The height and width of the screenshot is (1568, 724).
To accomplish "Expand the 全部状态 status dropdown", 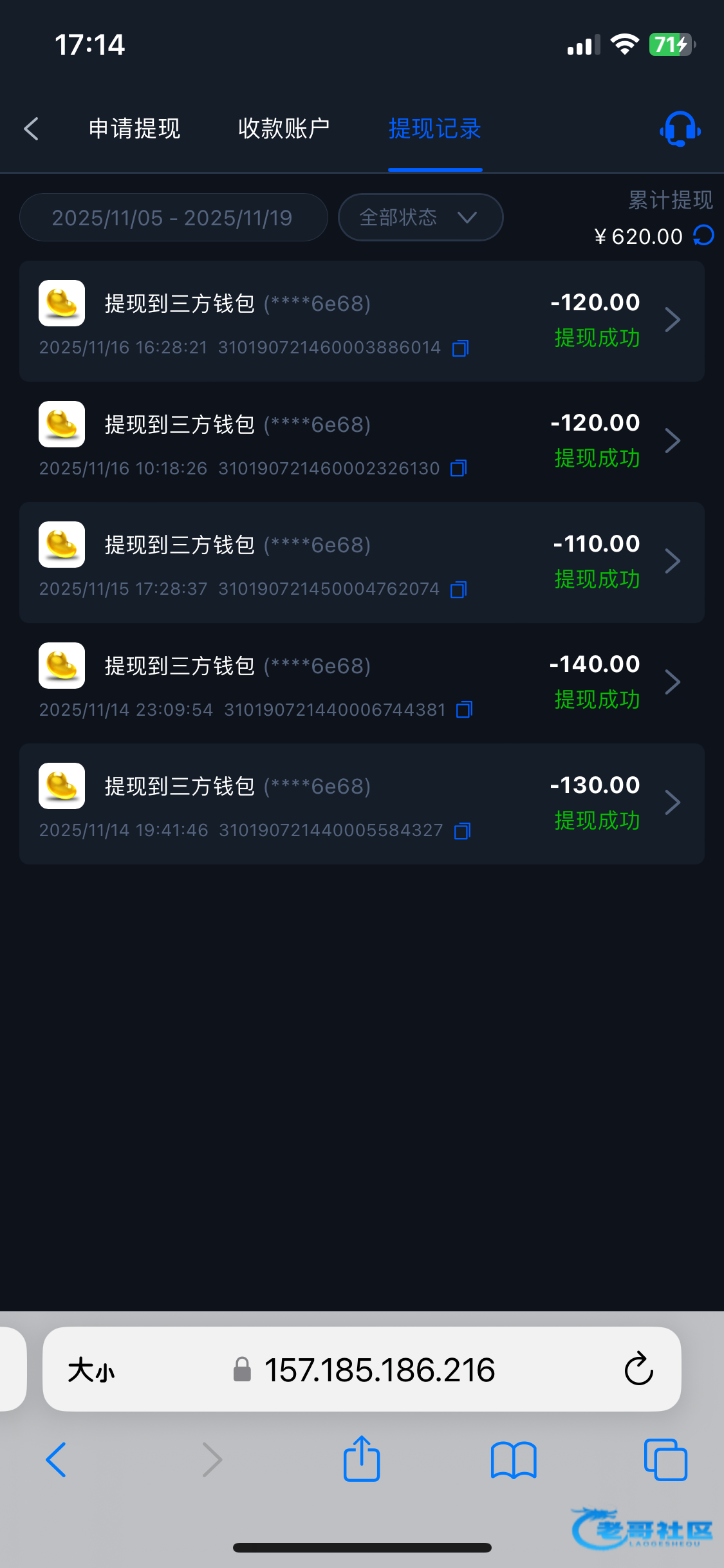I will pos(420,218).
